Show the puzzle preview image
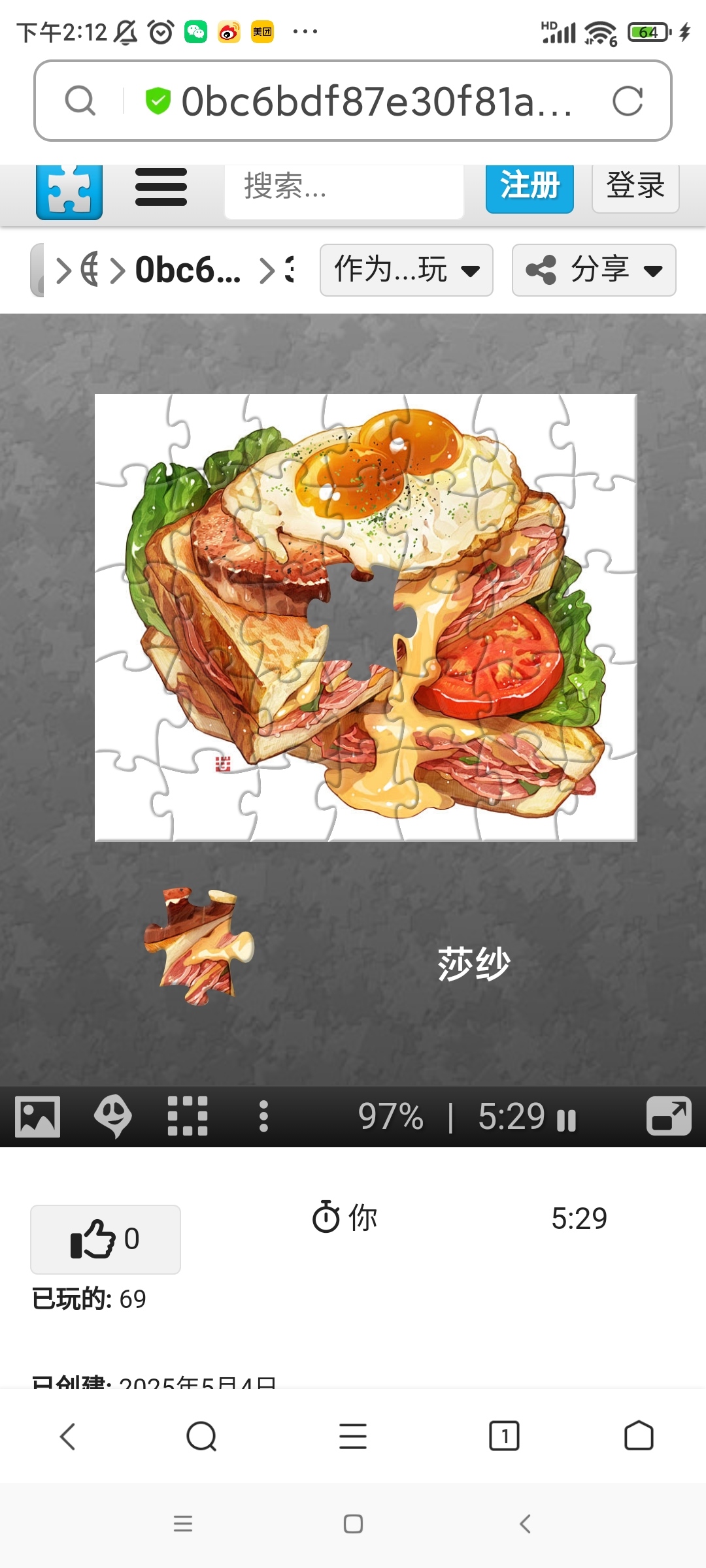This screenshot has height=1568, width=706. (x=38, y=1117)
